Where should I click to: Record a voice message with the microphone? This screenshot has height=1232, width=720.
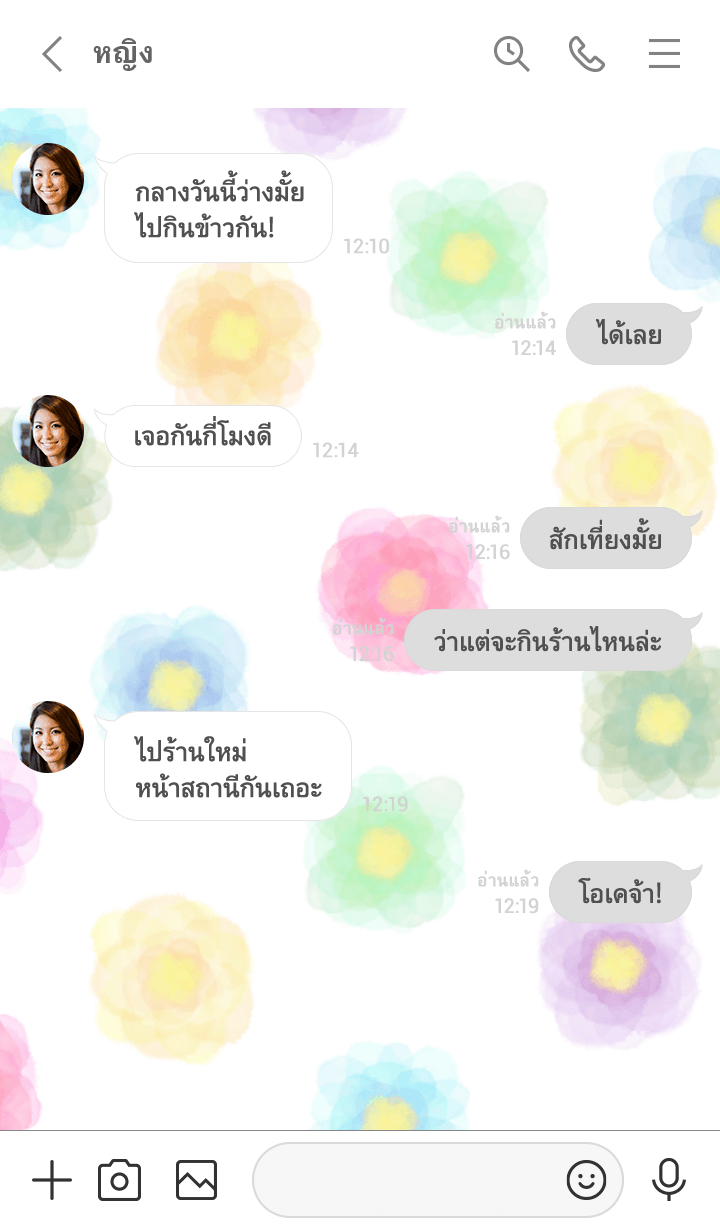668,1181
